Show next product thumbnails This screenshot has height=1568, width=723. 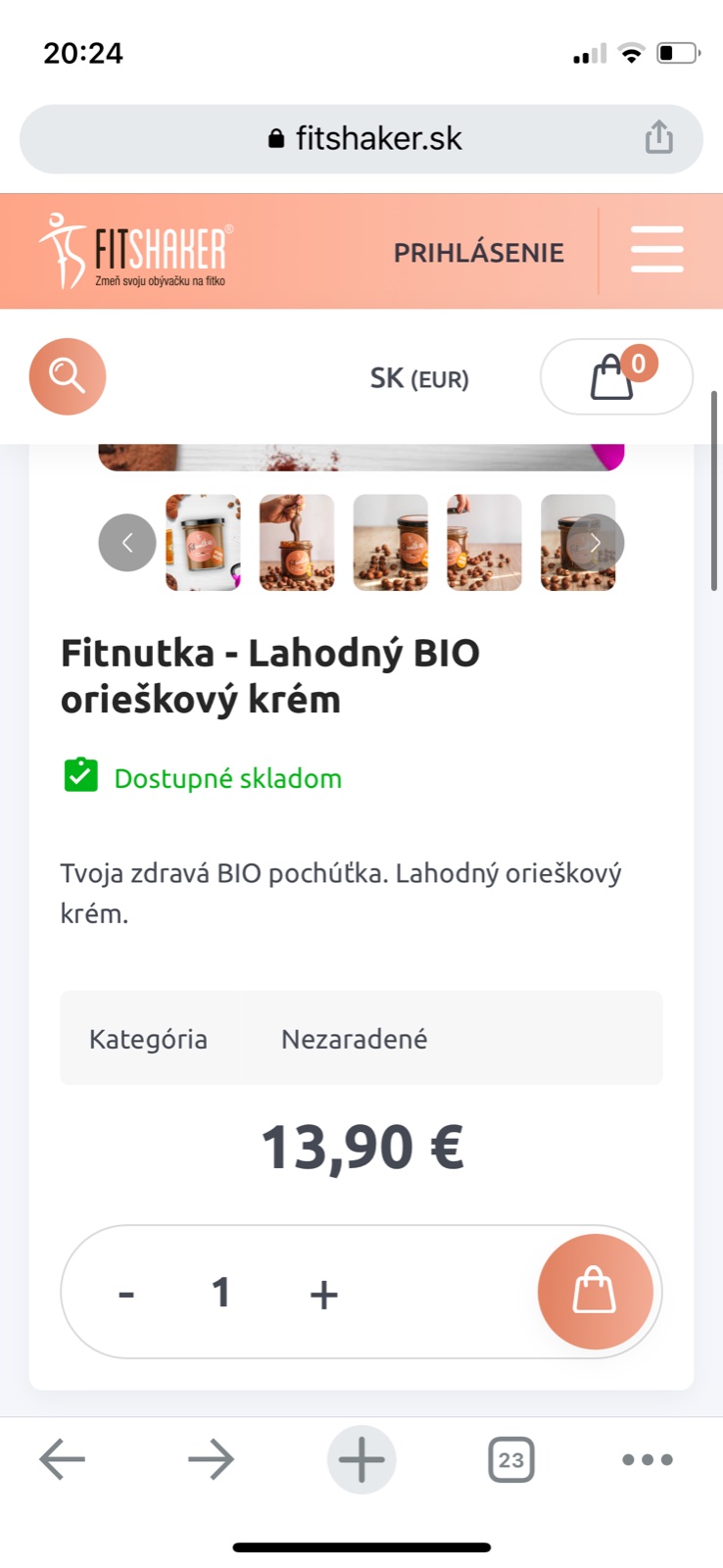point(595,542)
